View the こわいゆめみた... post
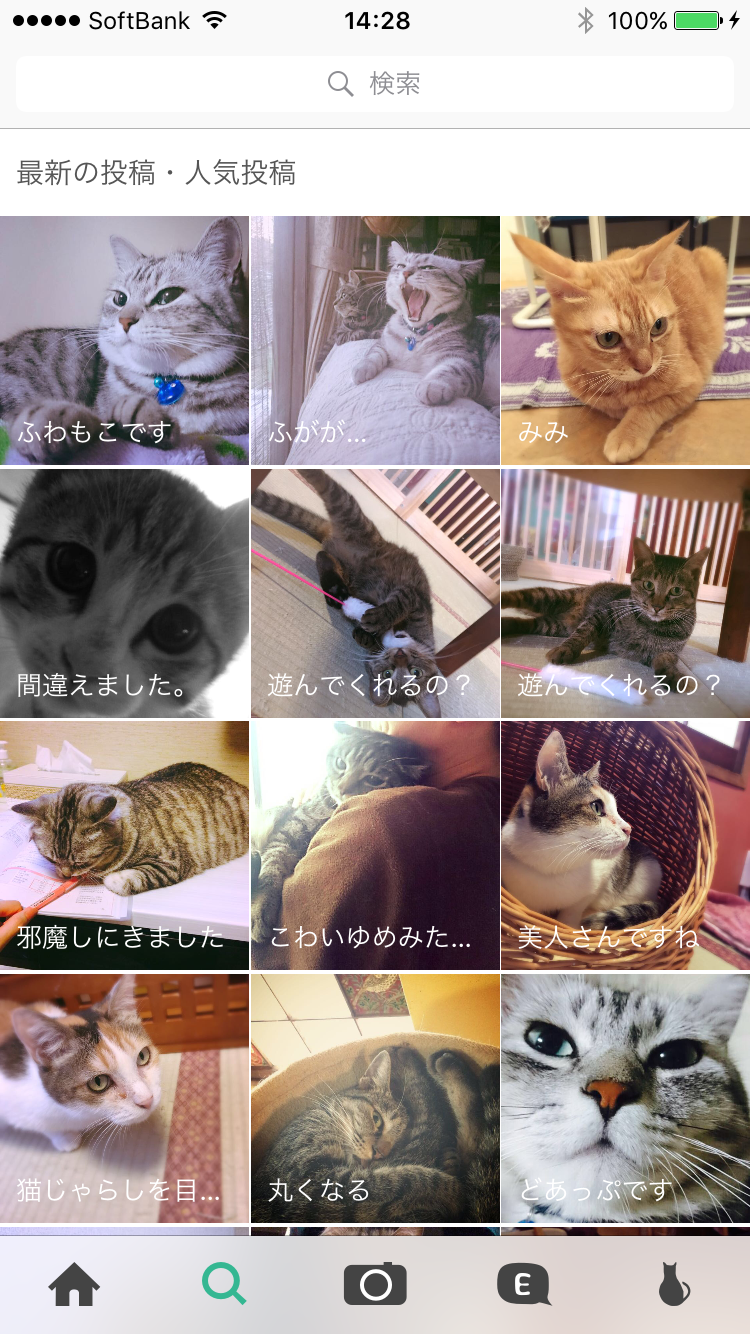Image resolution: width=750 pixels, height=1334 pixels. [375, 845]
